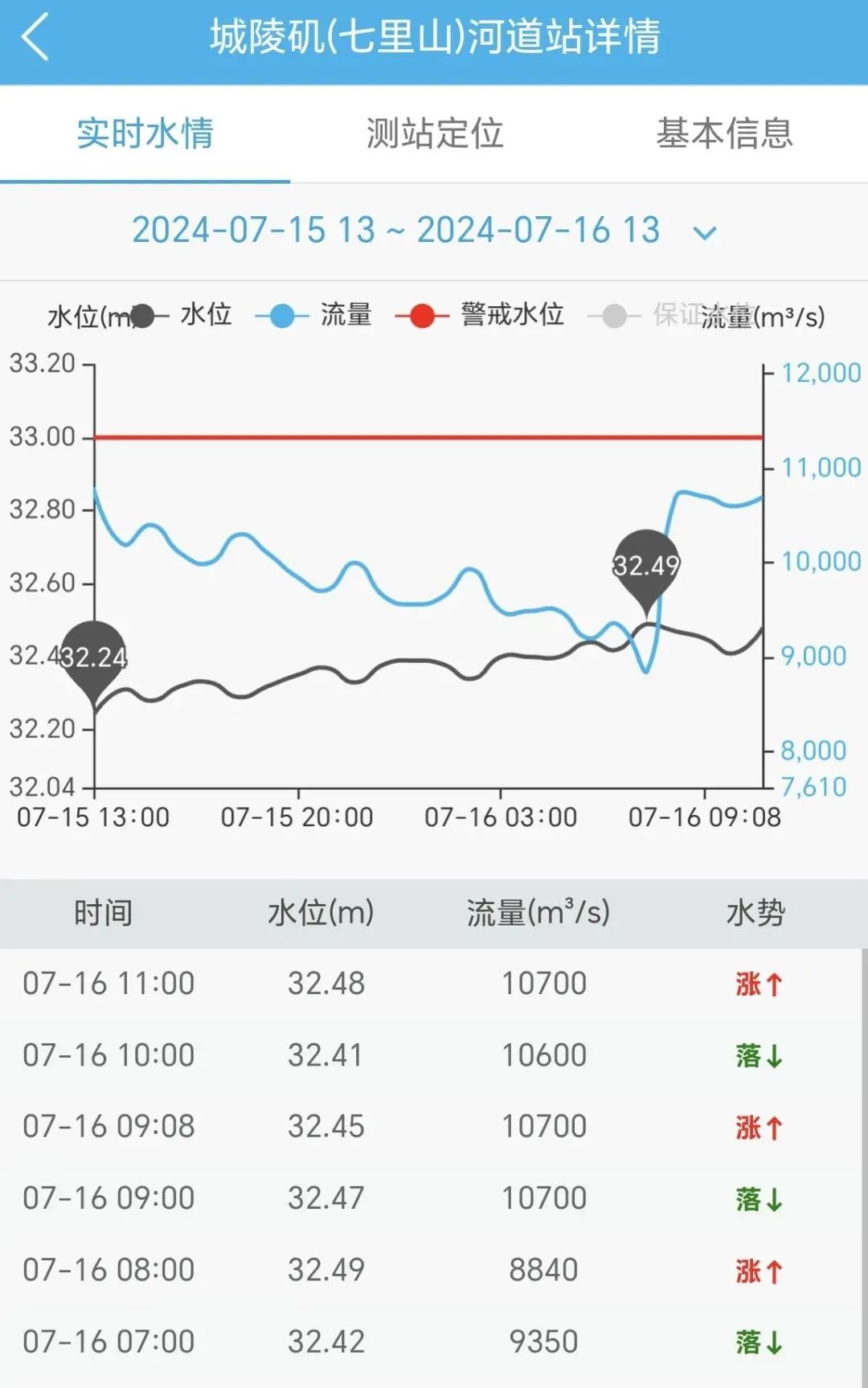This screenshot has height=1388, width=868.
Task: Open the 基本信息 tab
Action: point(724,133)
